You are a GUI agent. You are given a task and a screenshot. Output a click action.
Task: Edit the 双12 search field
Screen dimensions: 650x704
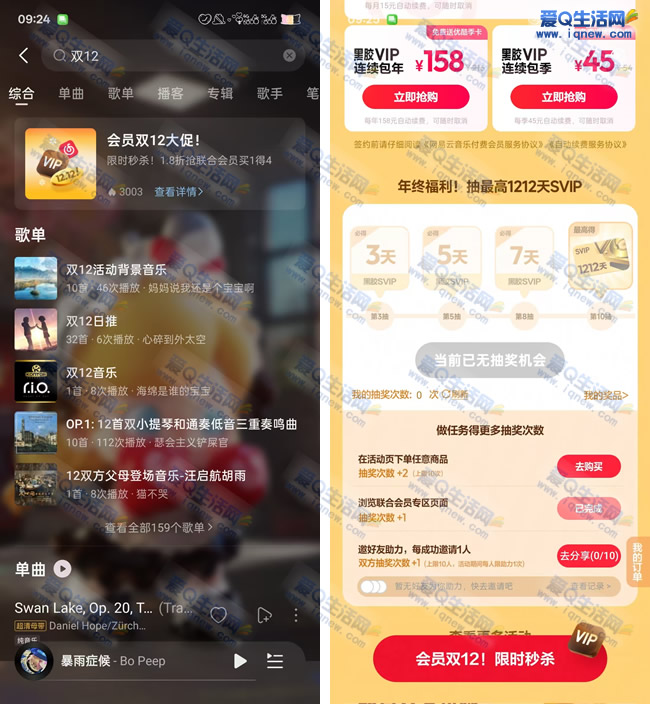[170, 56]
